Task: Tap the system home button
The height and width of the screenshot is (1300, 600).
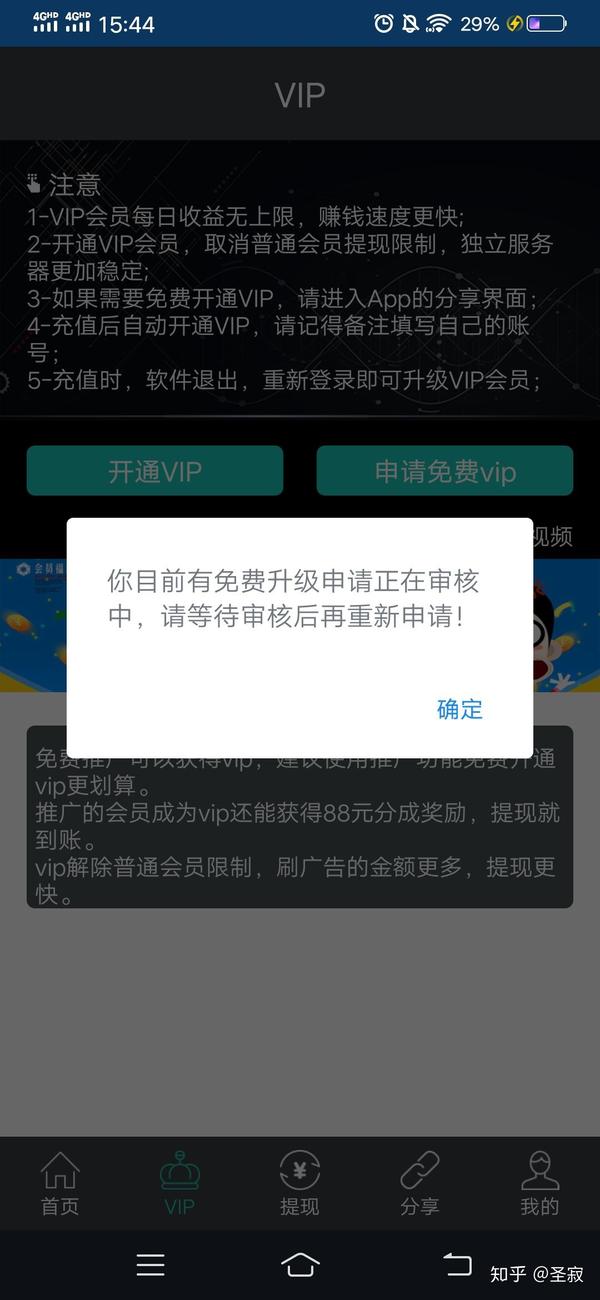Action: (300, 1264)
